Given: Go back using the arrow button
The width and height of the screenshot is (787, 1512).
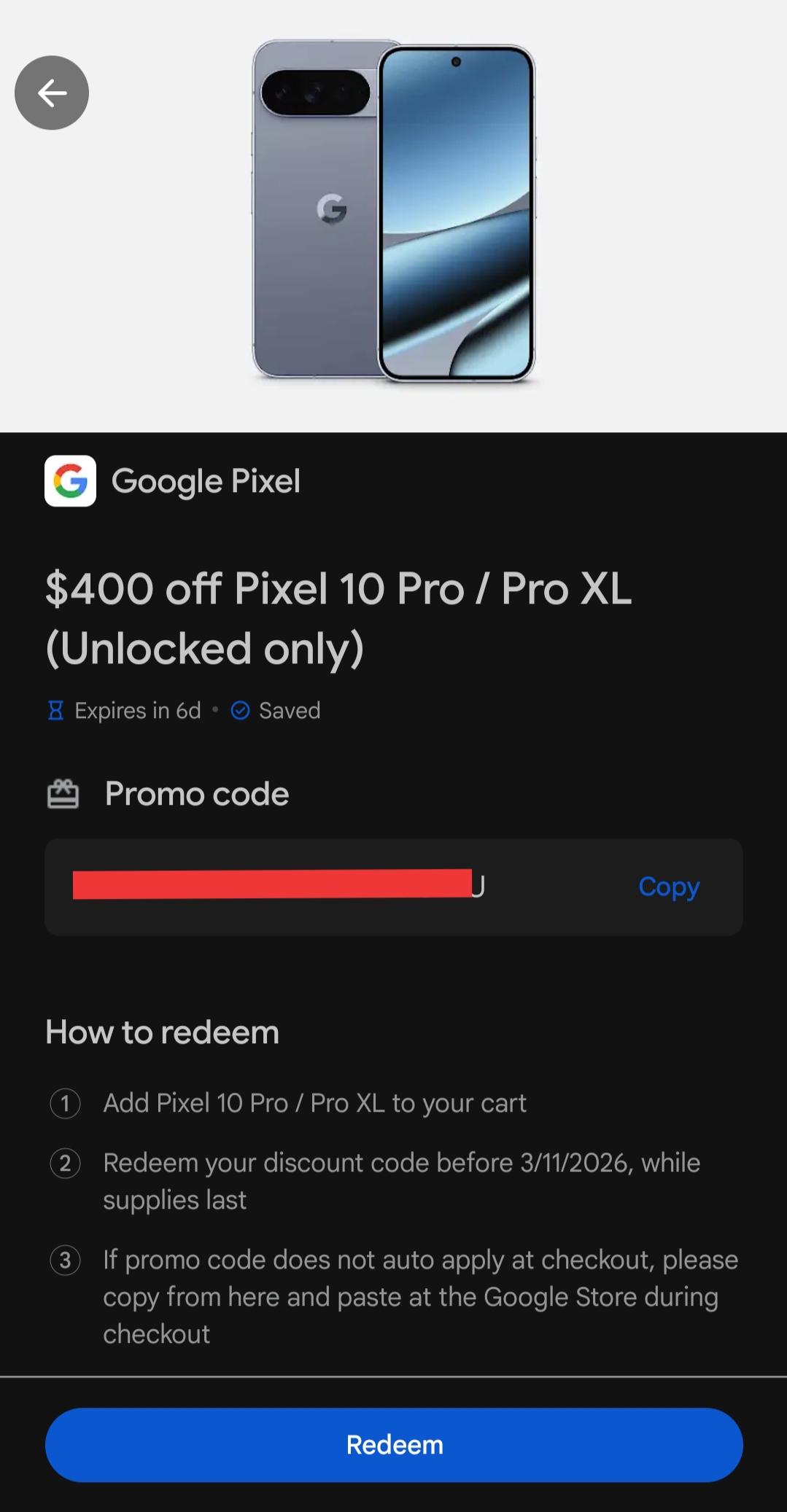Looking at the screenshot, I should tap(52, 93).
